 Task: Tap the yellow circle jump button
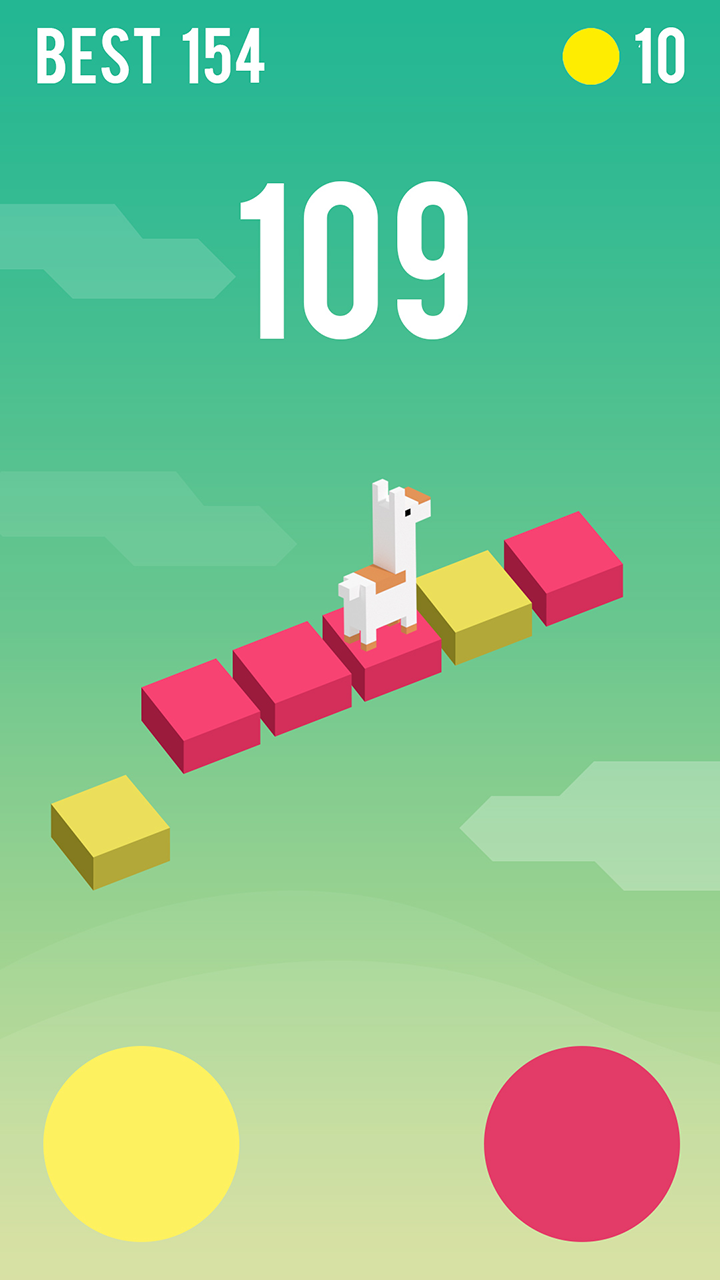[x=141, y=1143]
